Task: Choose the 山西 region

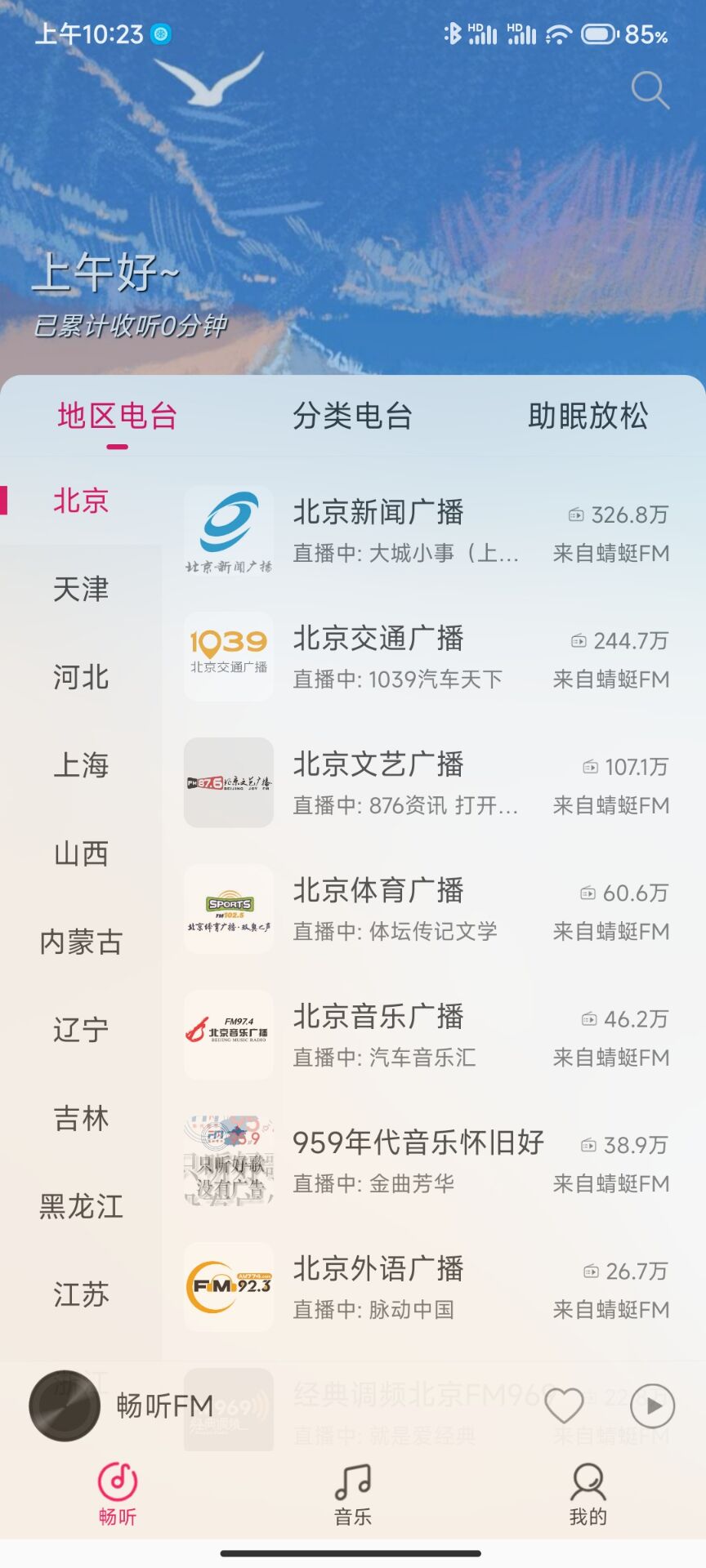Action: (81, 853)
